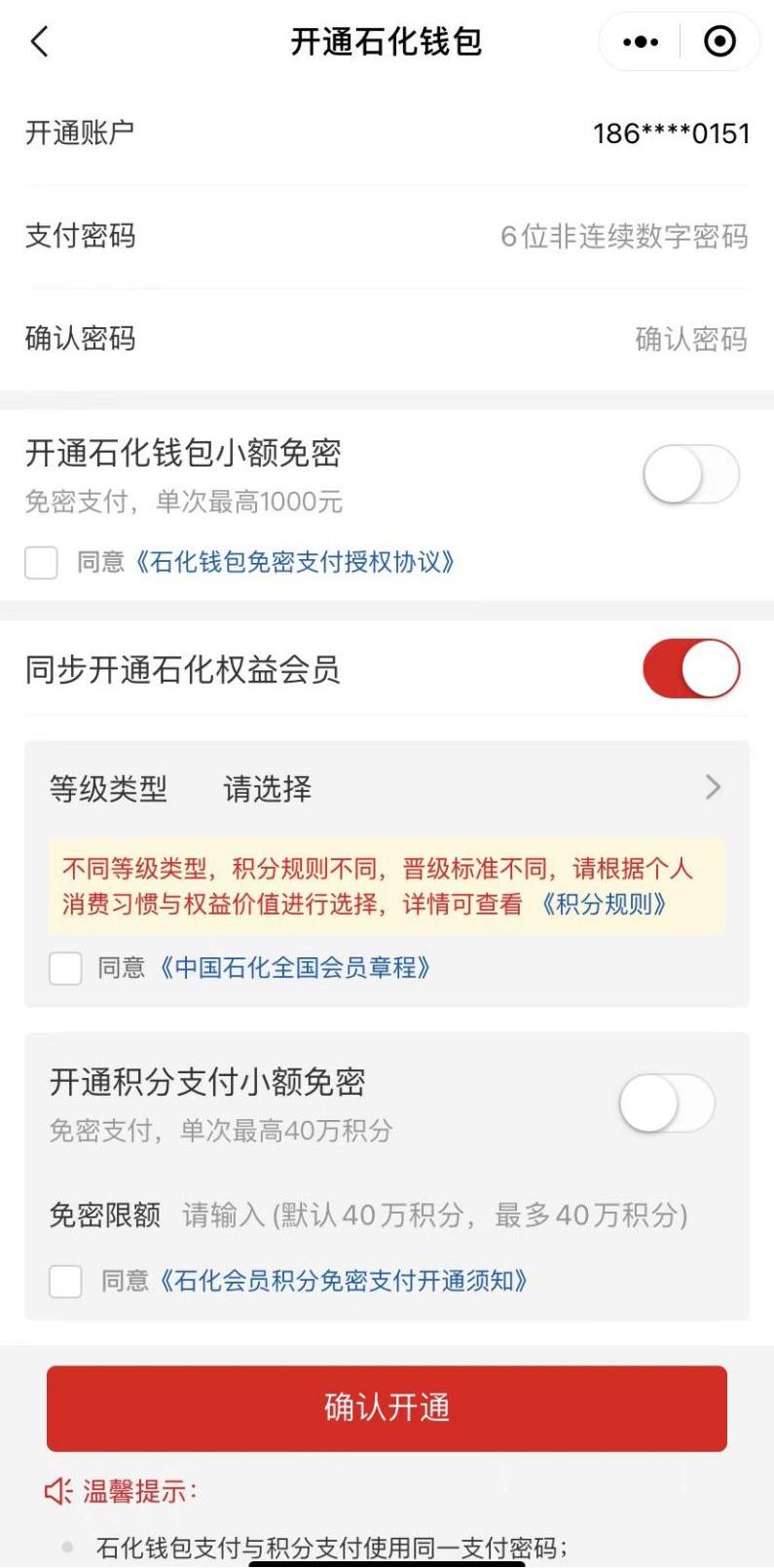Image resolution: width=774 pixels, height=1568 pixels.
Task: Tap the circular close mini-program icon
Action: [x=719, y=42]
